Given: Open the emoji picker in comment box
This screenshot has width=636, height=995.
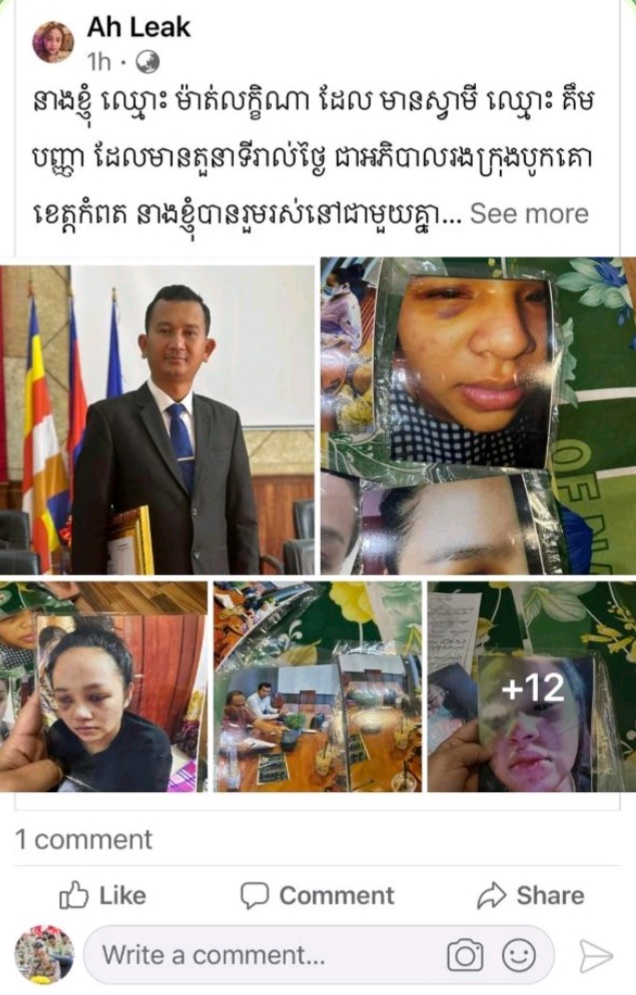Looking at the screenshot, I should (518, 956).
